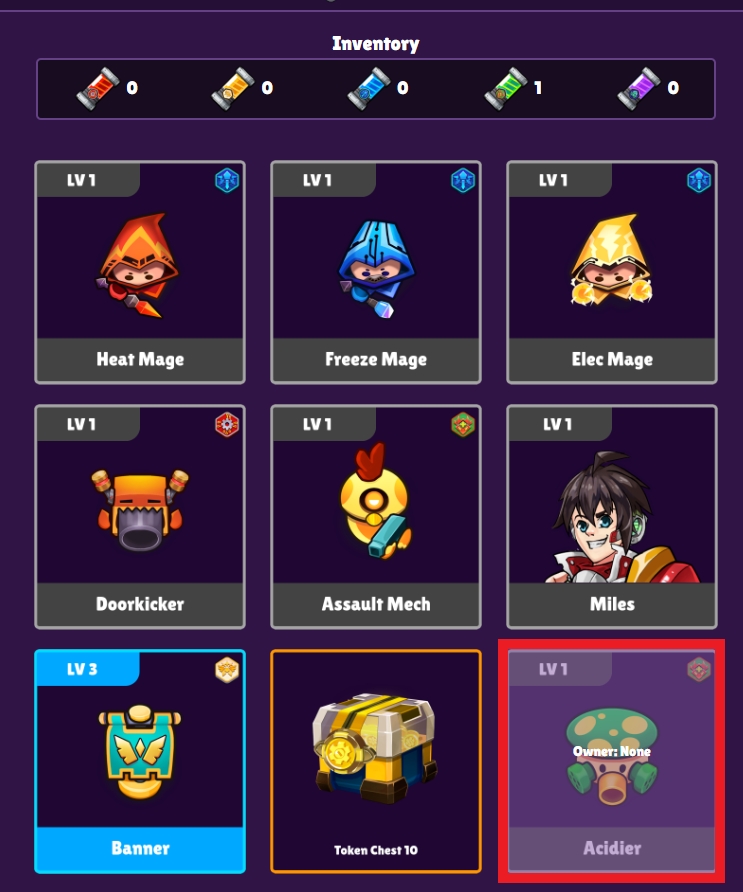Open the Freeze Mage card
Image resolution: width=743 pixels, height=892 pixels.
376,272
